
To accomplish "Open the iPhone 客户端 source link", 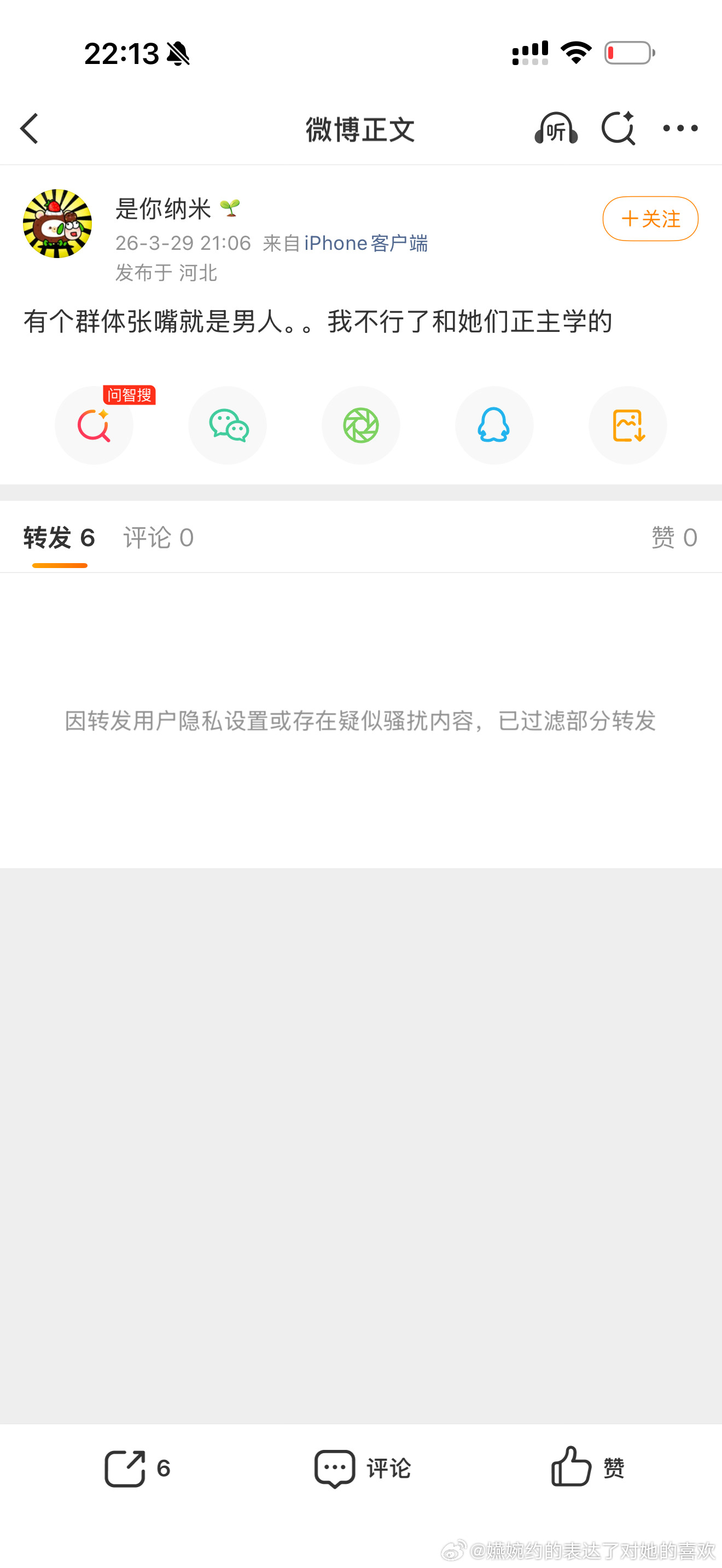I will [x=366, y=242].
